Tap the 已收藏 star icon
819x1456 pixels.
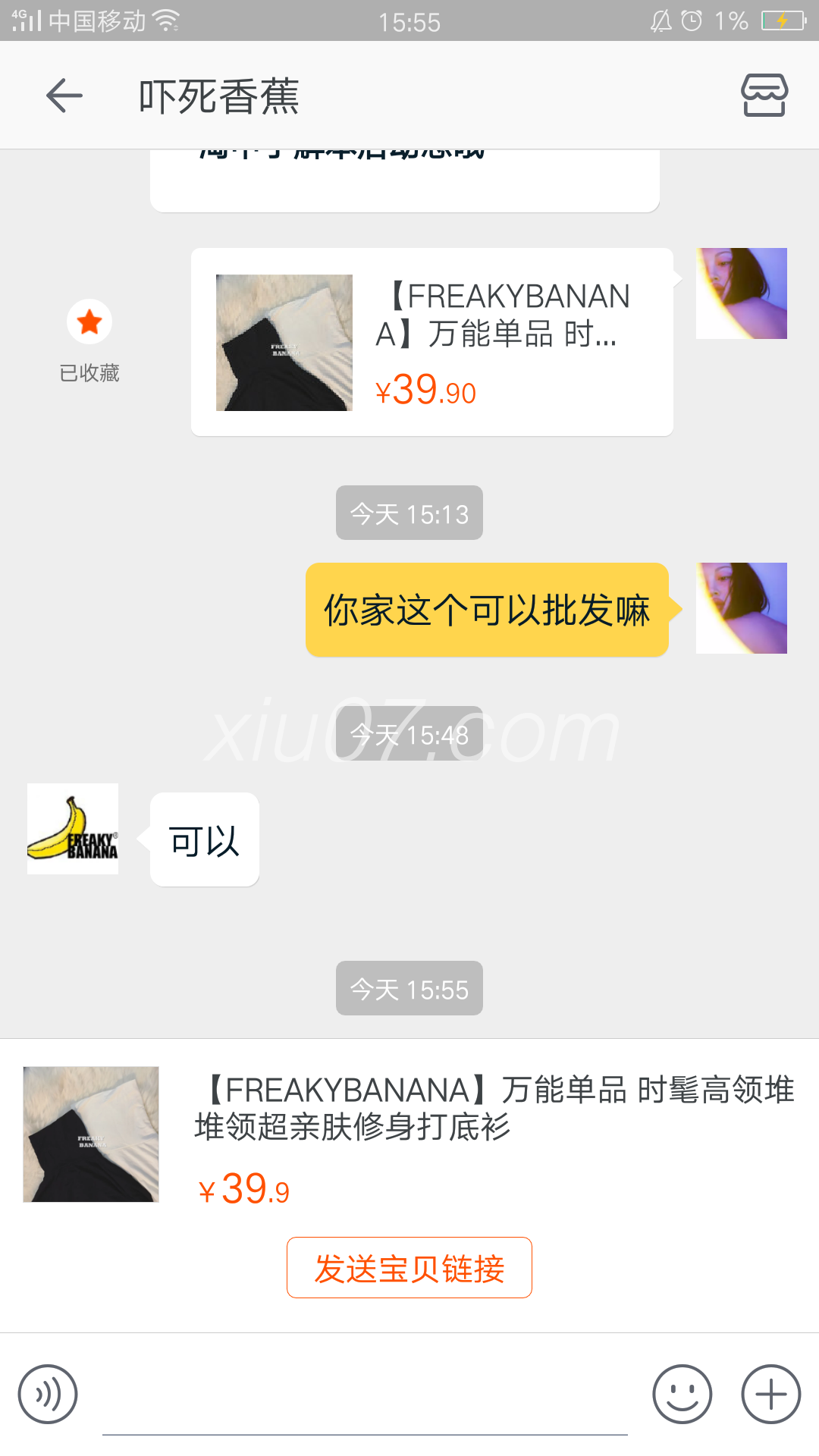[x=89, y=322]
